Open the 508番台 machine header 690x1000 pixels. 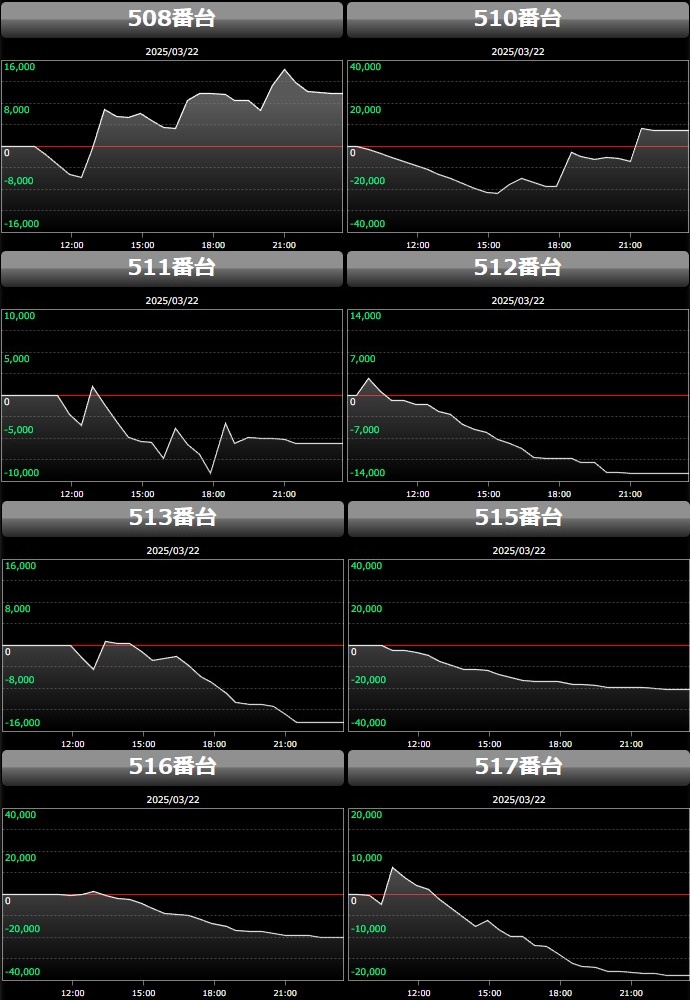pyautogui.click(x=172, y=19)
